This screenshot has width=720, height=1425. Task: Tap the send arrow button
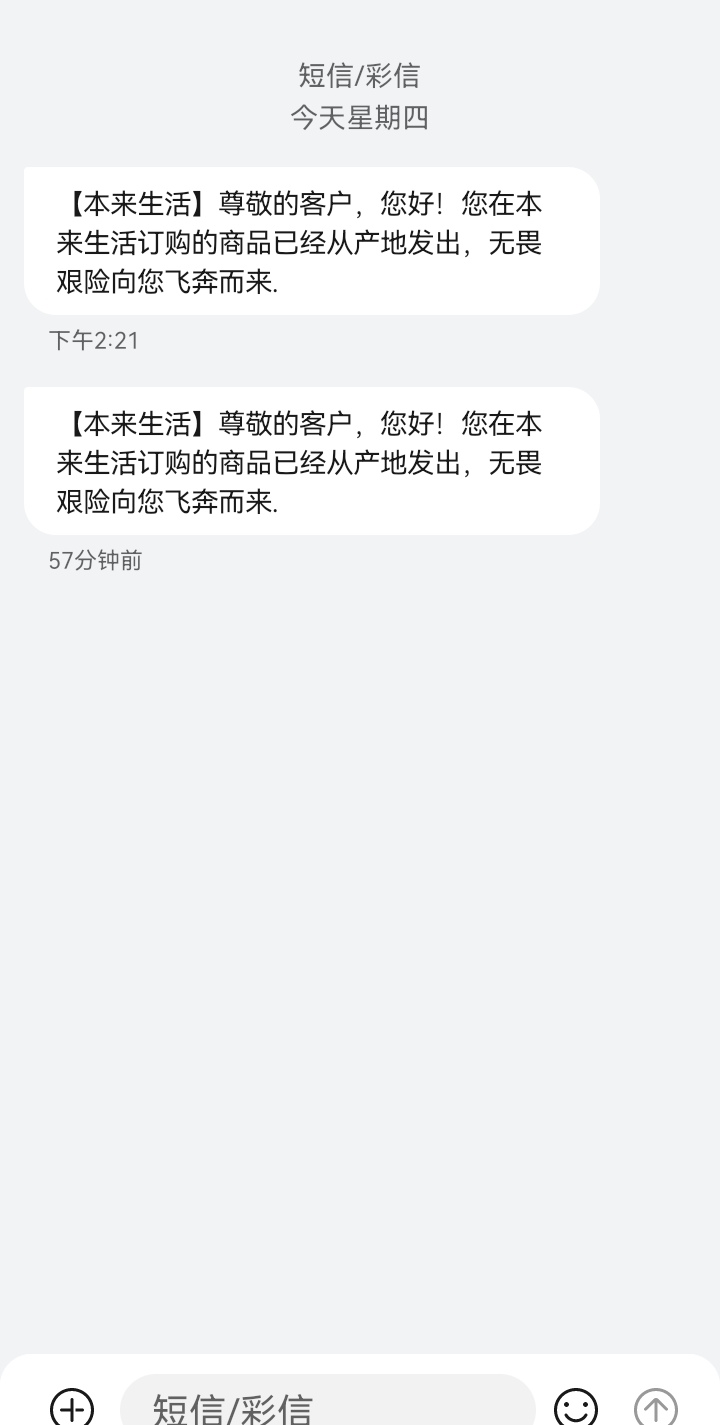(x=656, y=1407)
